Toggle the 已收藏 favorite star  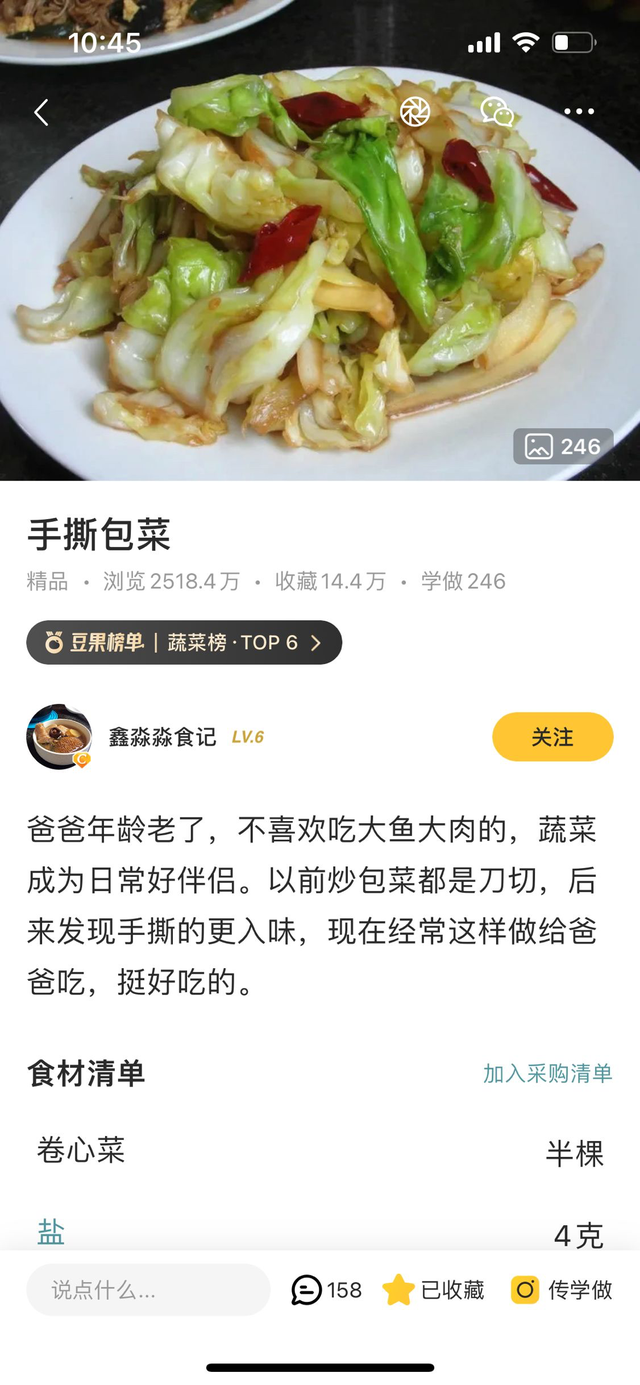(433, 1290)
